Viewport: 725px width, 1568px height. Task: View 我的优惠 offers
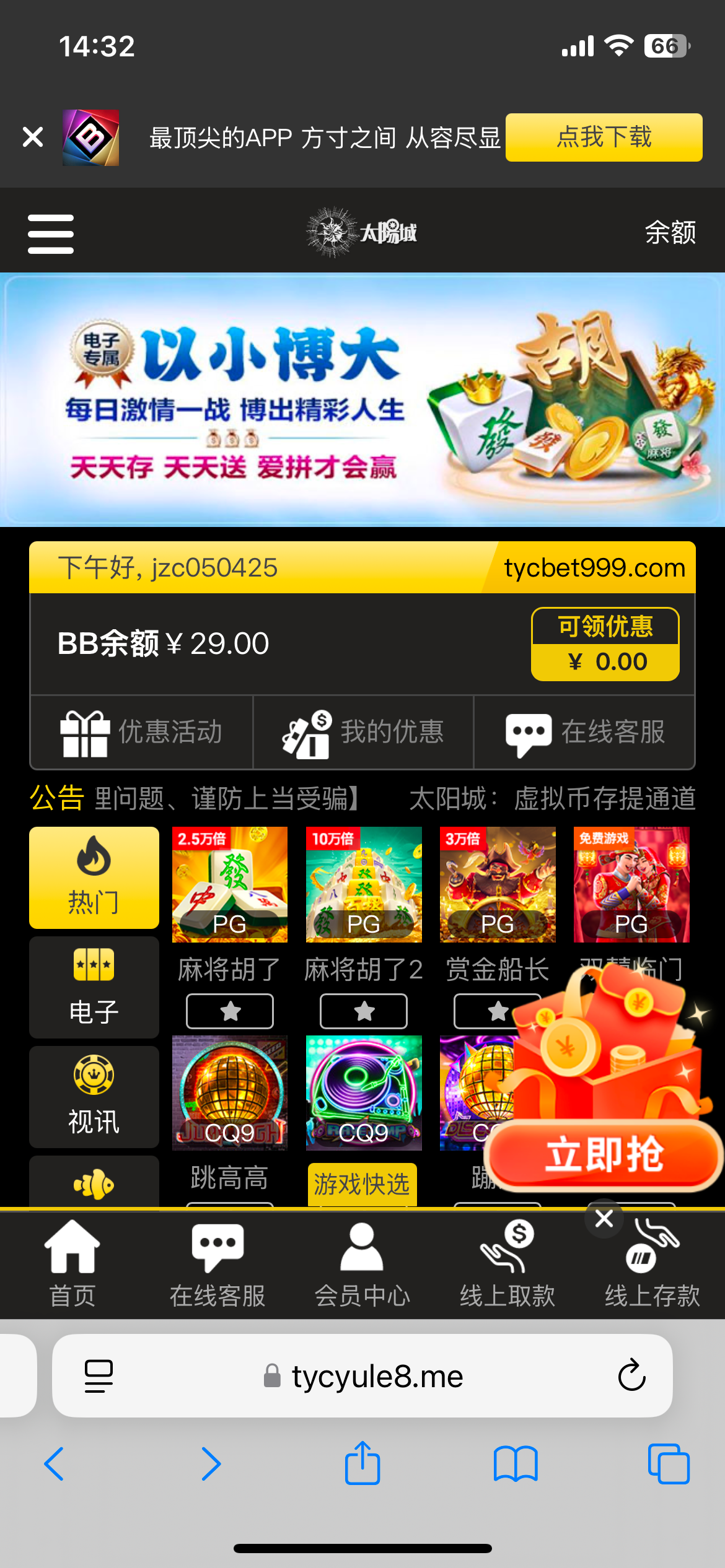(x=363, y=732)
